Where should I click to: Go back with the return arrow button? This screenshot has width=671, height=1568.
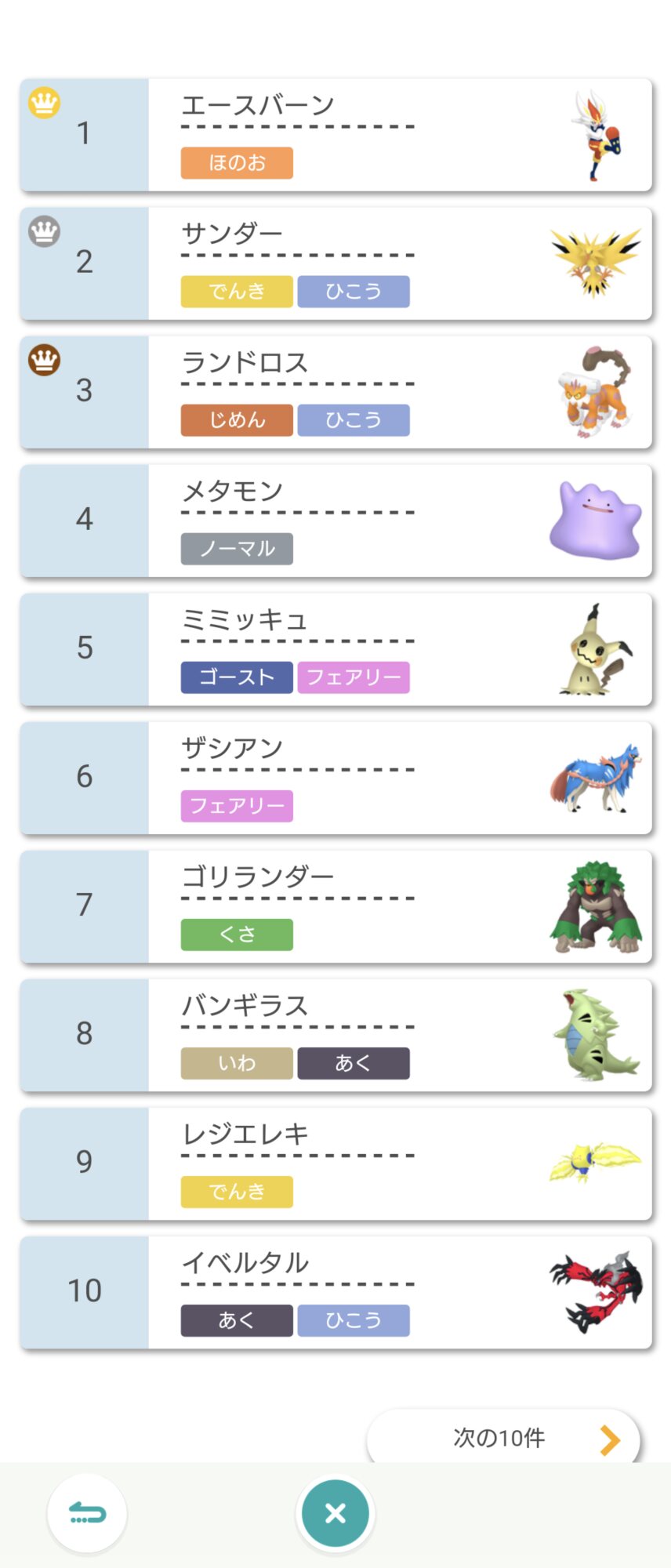(x=87, y=1512)
